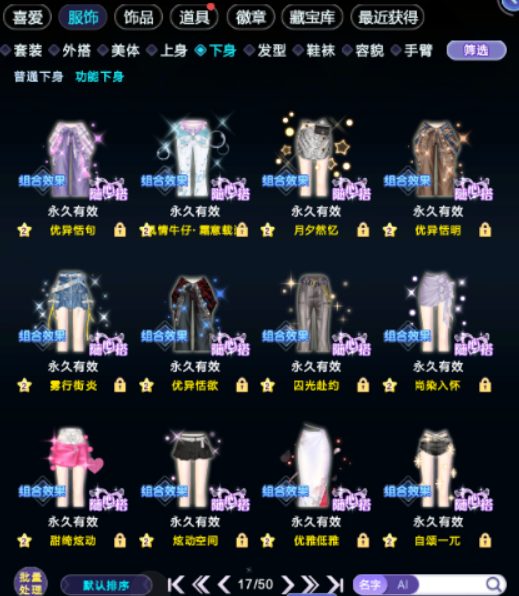
Task: Open the 最近获得 tab
Action: point(387,17)
